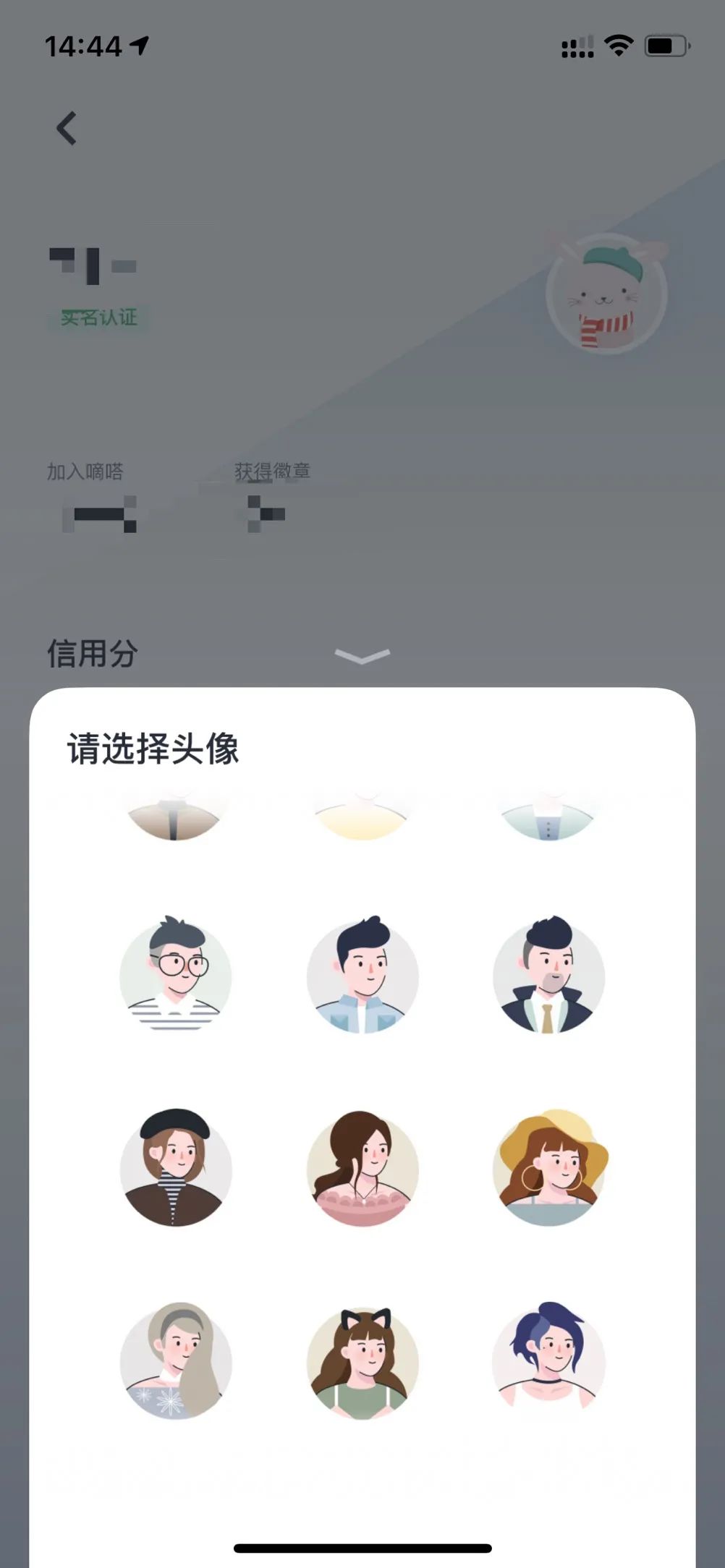Pick the woman with yellow sun hat avatar
Image resolution: width=725 pixels, height=1568 pixels.
pyautogui.click(x=550, y=1168)
